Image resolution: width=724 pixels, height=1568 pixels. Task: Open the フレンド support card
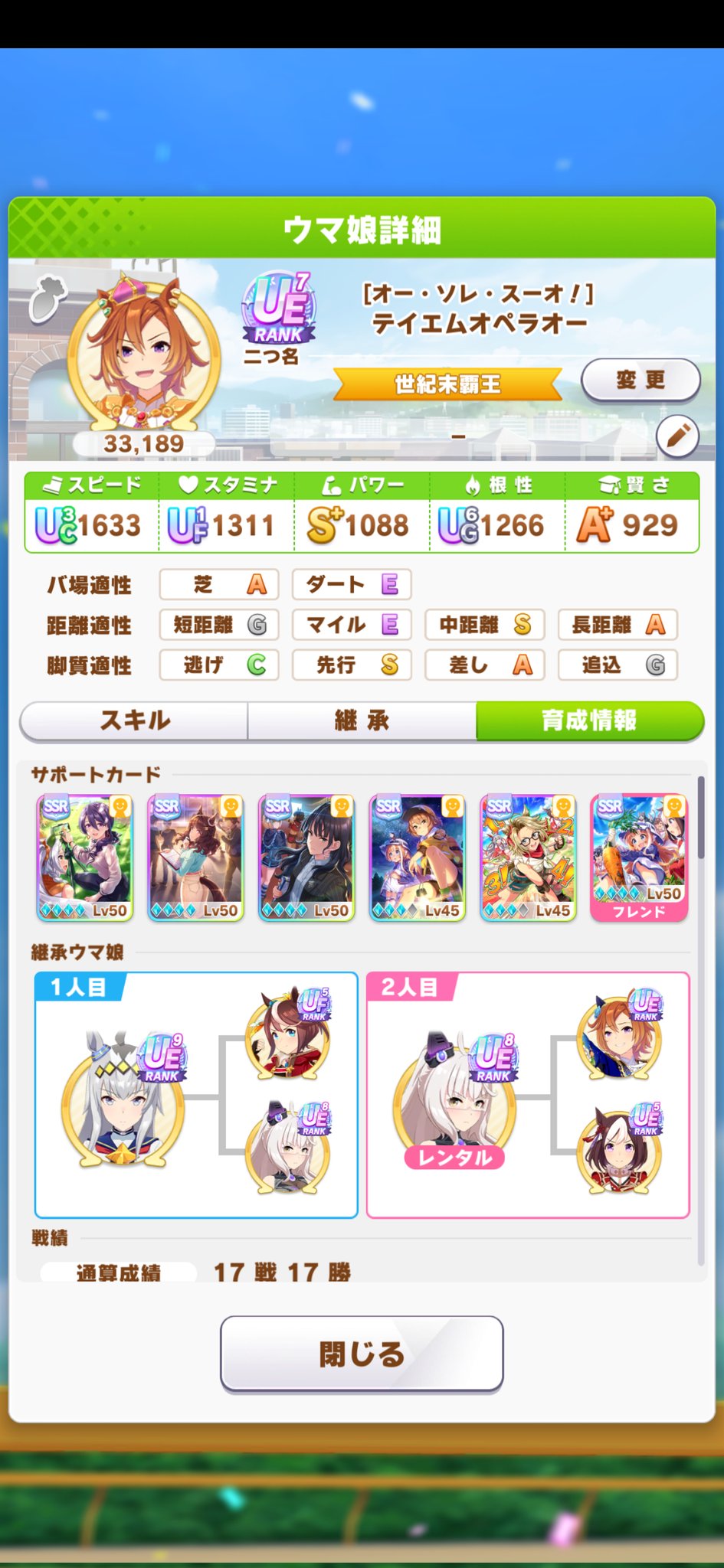(x=639, y=857)
